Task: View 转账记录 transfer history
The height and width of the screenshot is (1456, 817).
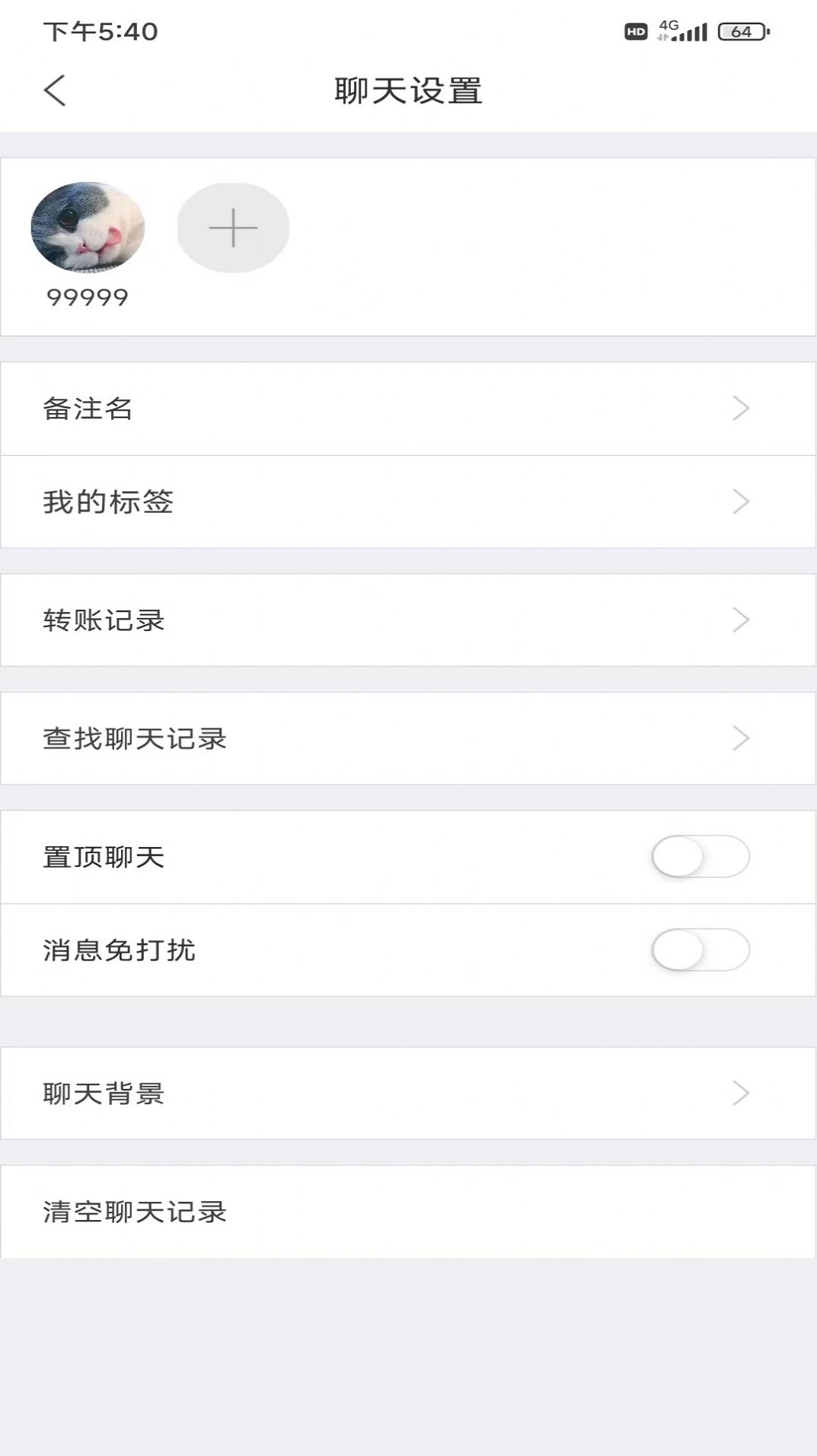Action: coord(408,620)
